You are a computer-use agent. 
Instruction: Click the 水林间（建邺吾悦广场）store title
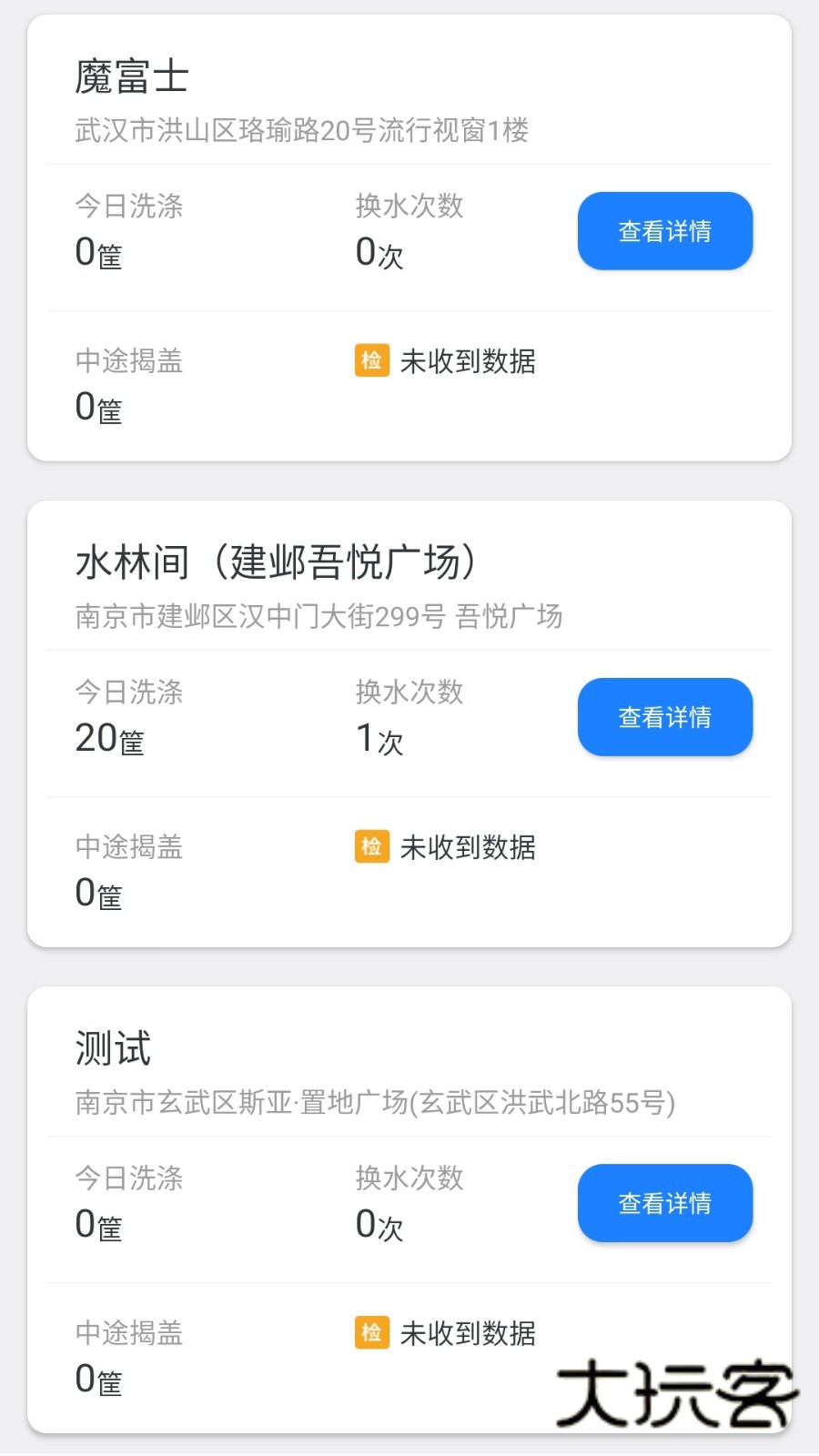tap(275, 561)
